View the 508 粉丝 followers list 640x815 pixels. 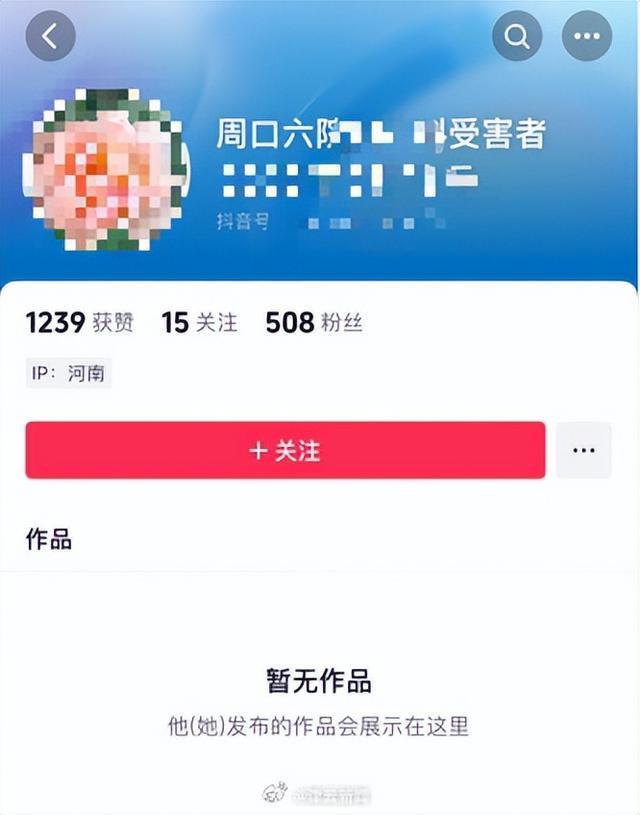pyautogui.click(x=314, y=323)
